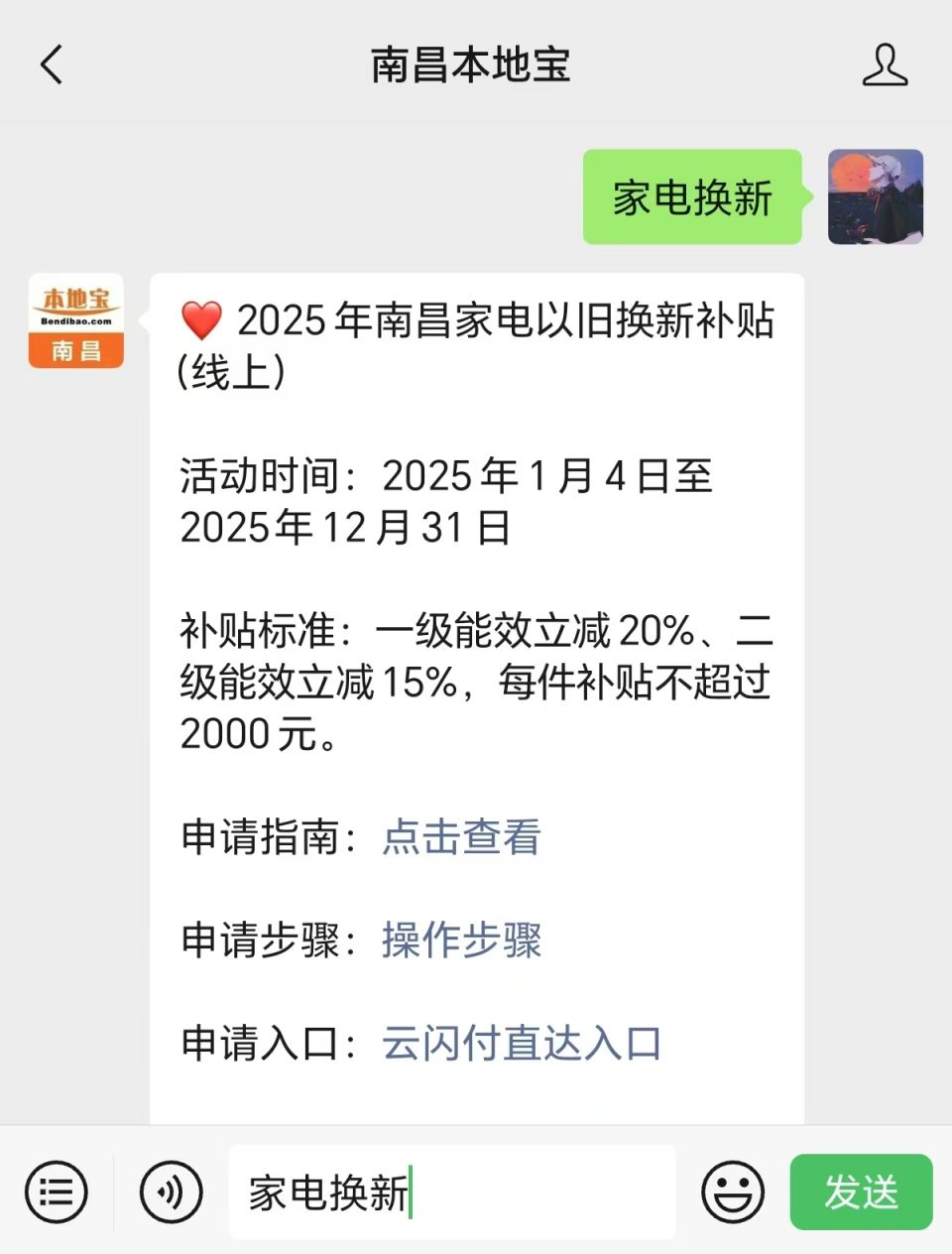The image size is (952, 1254).
Task: Go back from the 南昌本地宝 chat
Action: [x=52, y=65]
